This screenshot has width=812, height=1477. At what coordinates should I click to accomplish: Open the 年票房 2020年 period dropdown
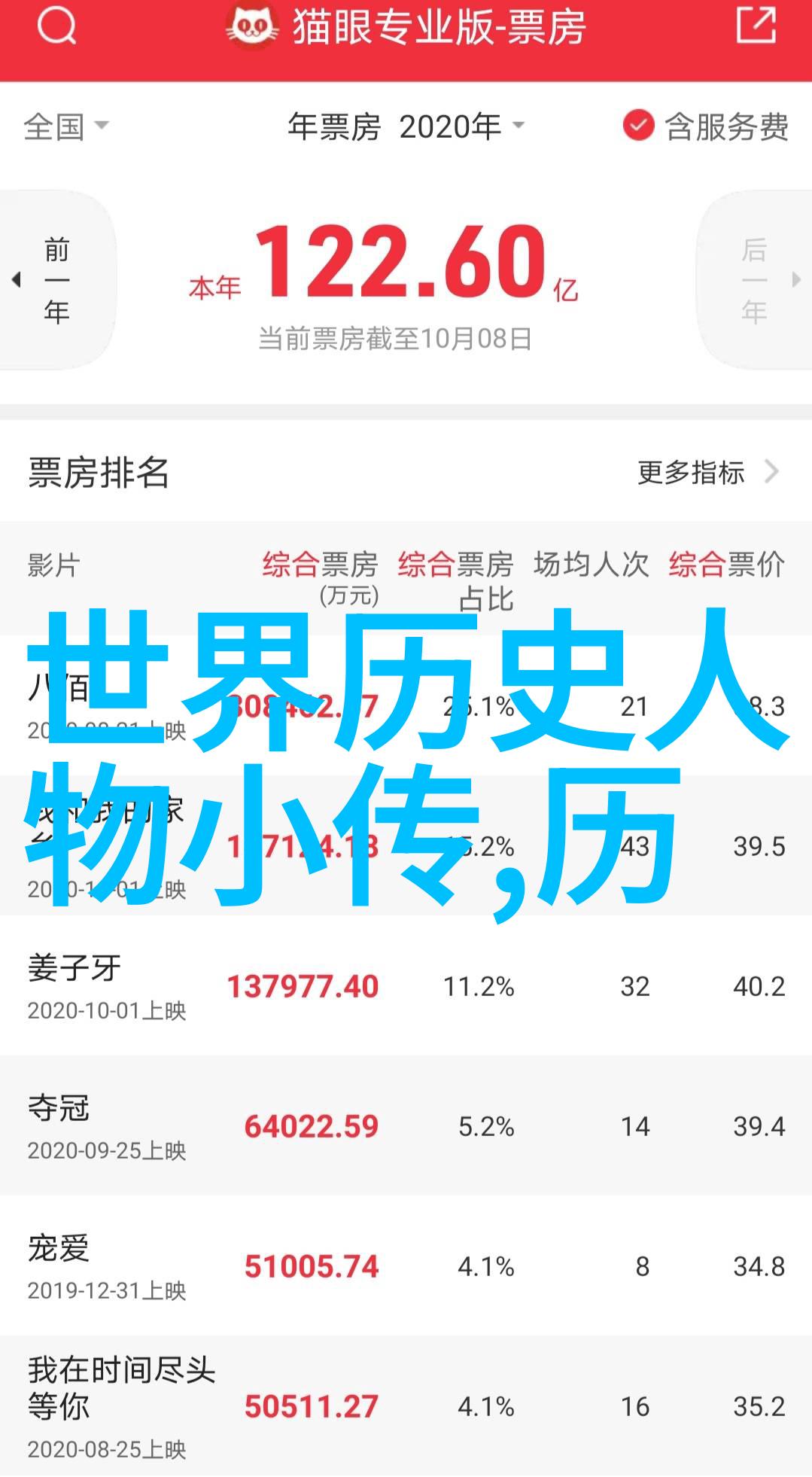pos(406,126)
